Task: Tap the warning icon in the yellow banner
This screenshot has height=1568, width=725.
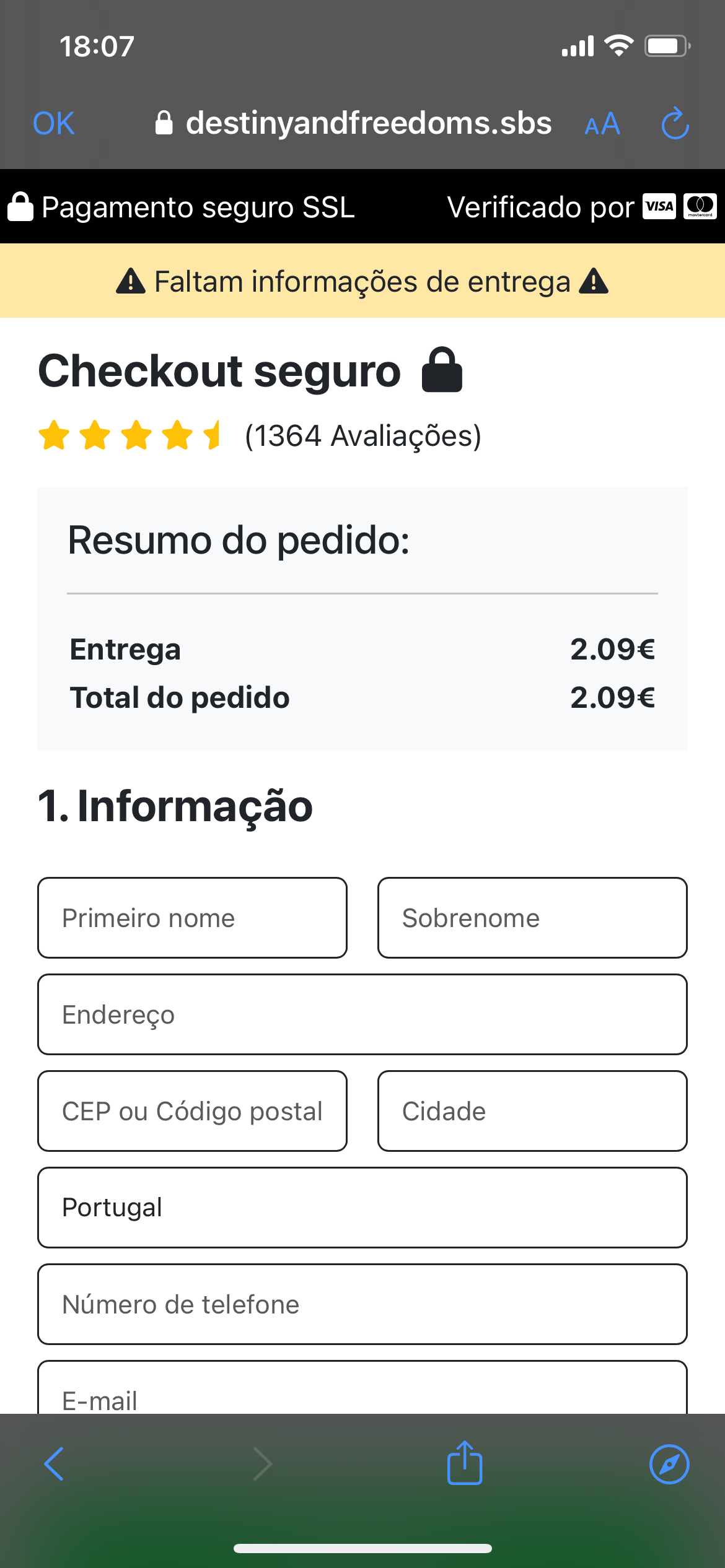Action: tap(130, 281)
